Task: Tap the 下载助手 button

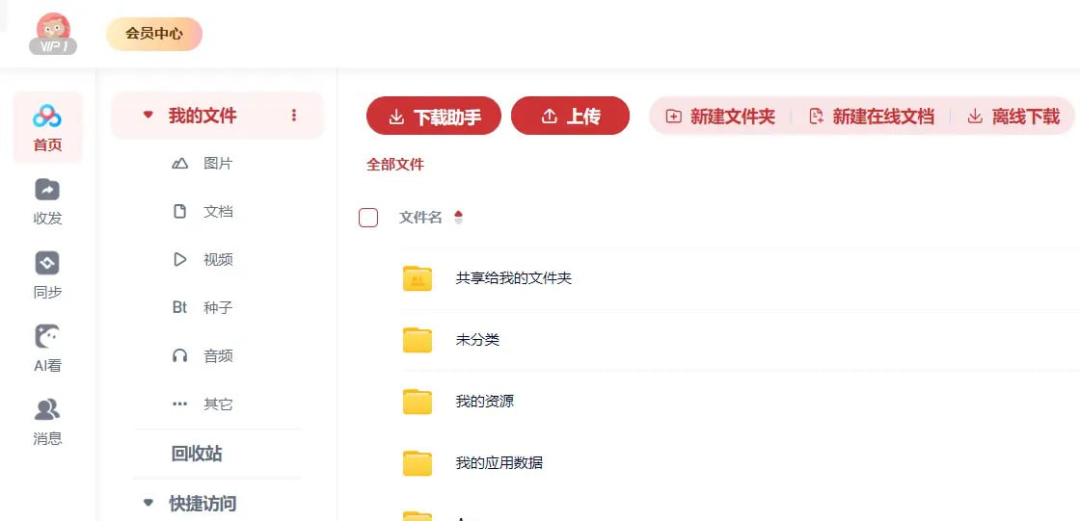Action: pyautogui.click(x=434, y=117)
